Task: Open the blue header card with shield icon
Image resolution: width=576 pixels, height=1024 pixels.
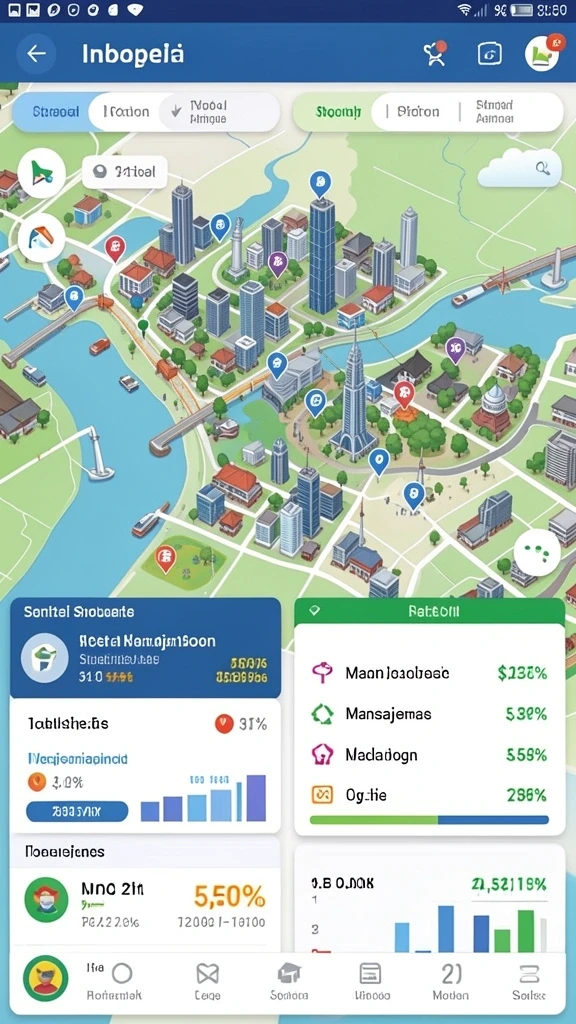Action: click(x=146, y=648)
